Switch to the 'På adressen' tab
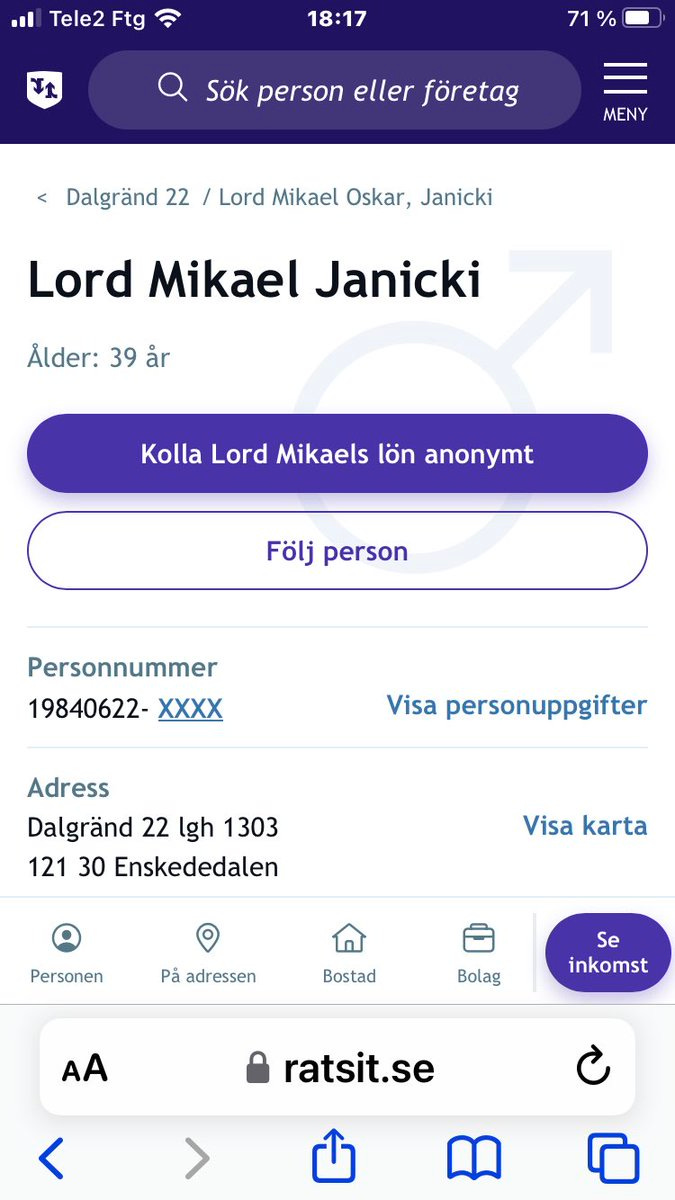The width and height of the screenshot is (675, 1200). click(208, 954)
